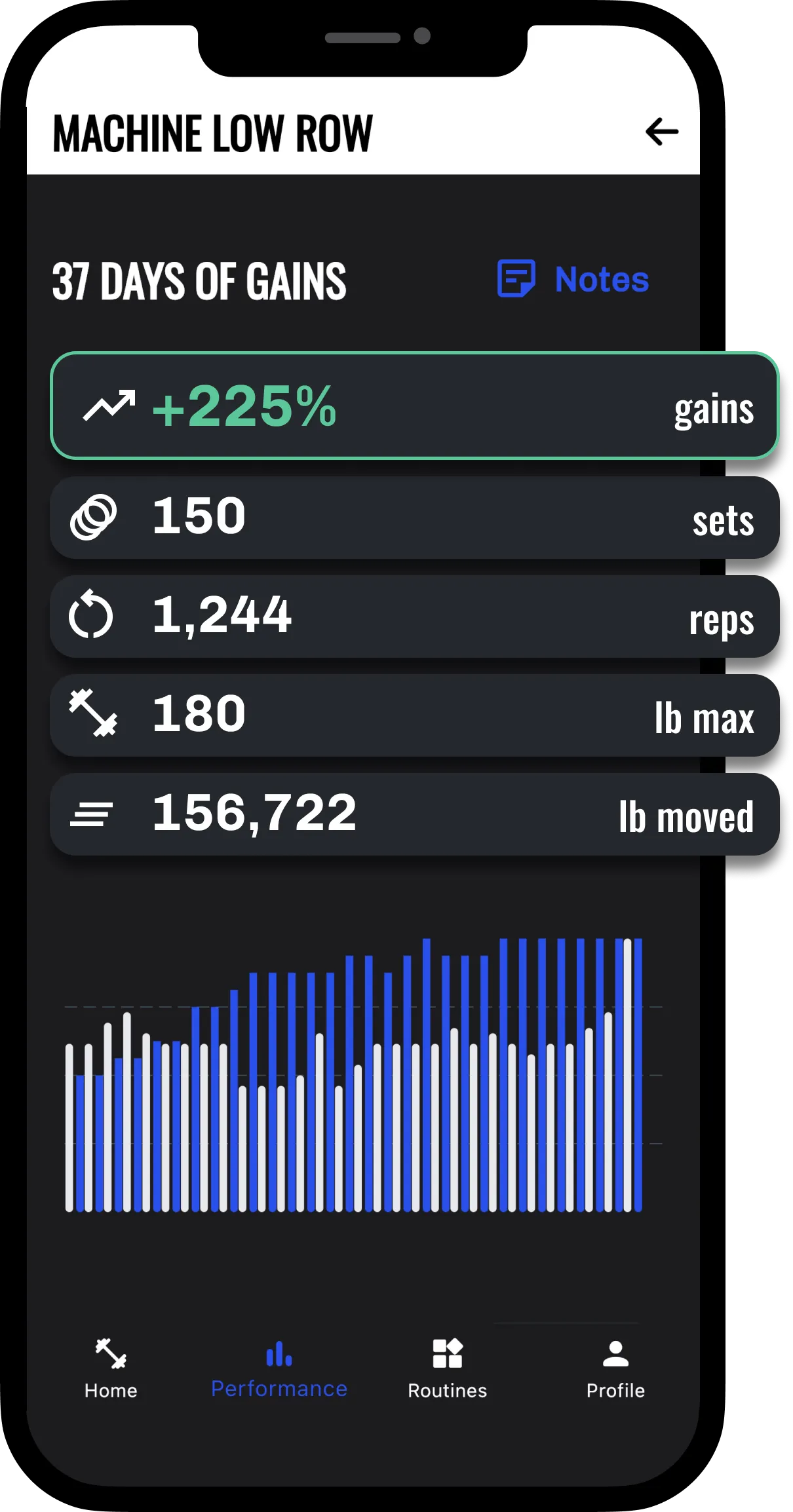Select the gains trend arrow icon
The image size is (793, 1512).
coord(110,407)
